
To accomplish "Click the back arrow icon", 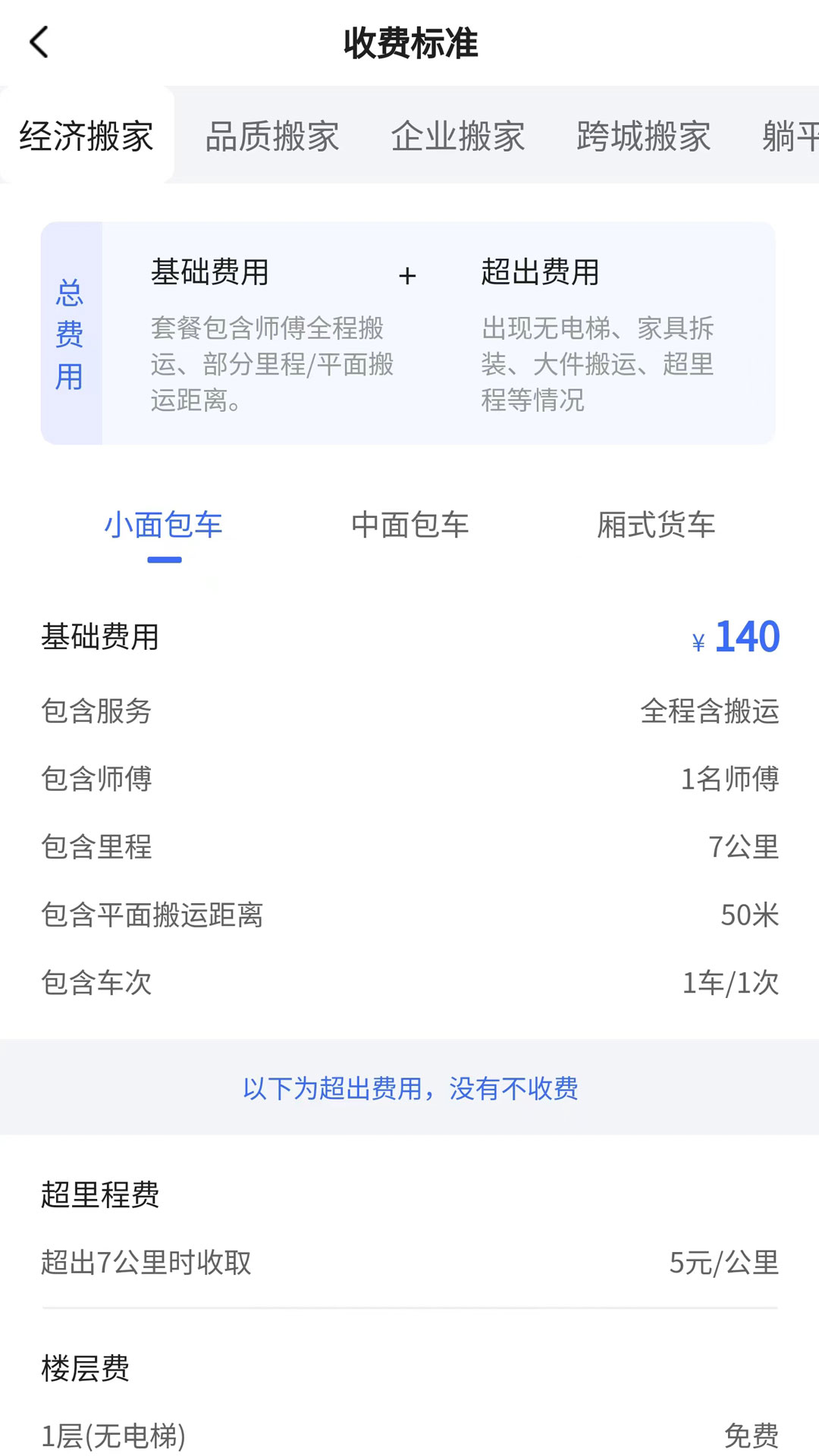I will point(38,42).
